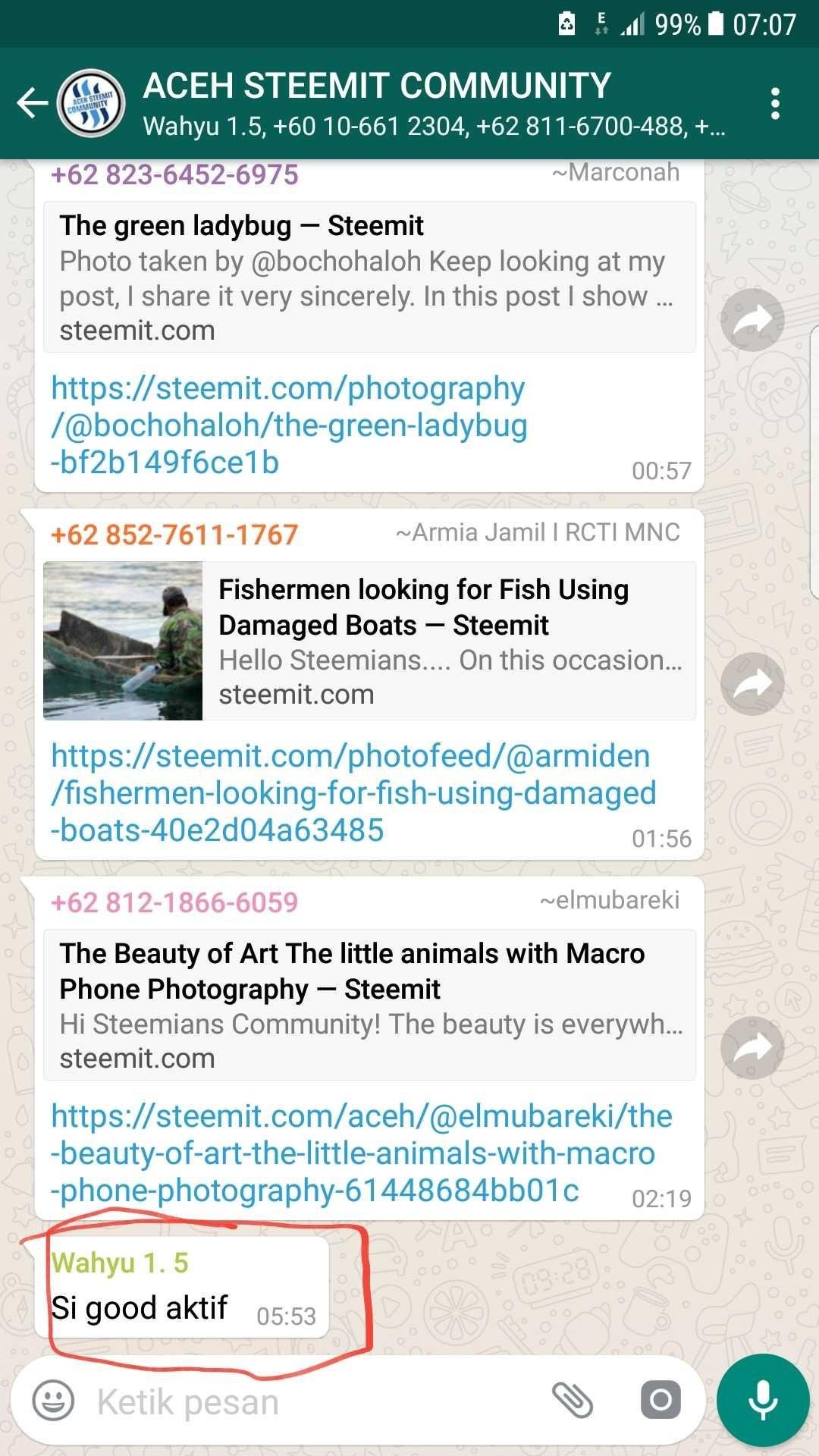Go back using the header arrow
Image resolution: width=819 pixels, height=1456 pixels.
32,103
